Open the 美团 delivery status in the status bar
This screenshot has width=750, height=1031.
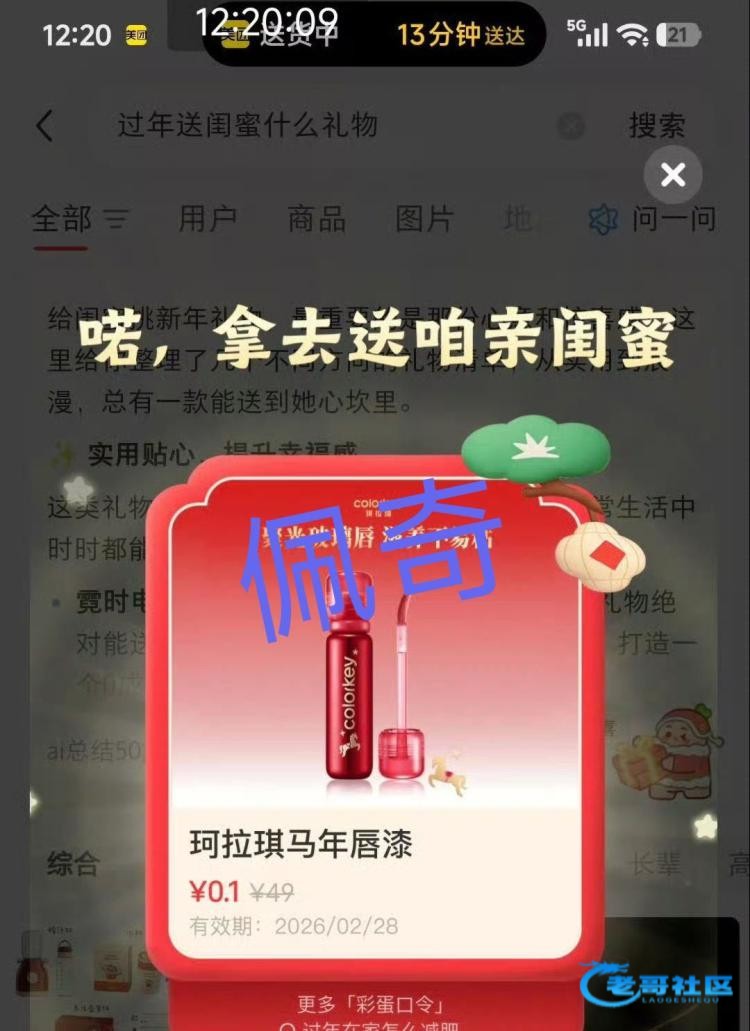pyautogui.click(x=375, y=35)
